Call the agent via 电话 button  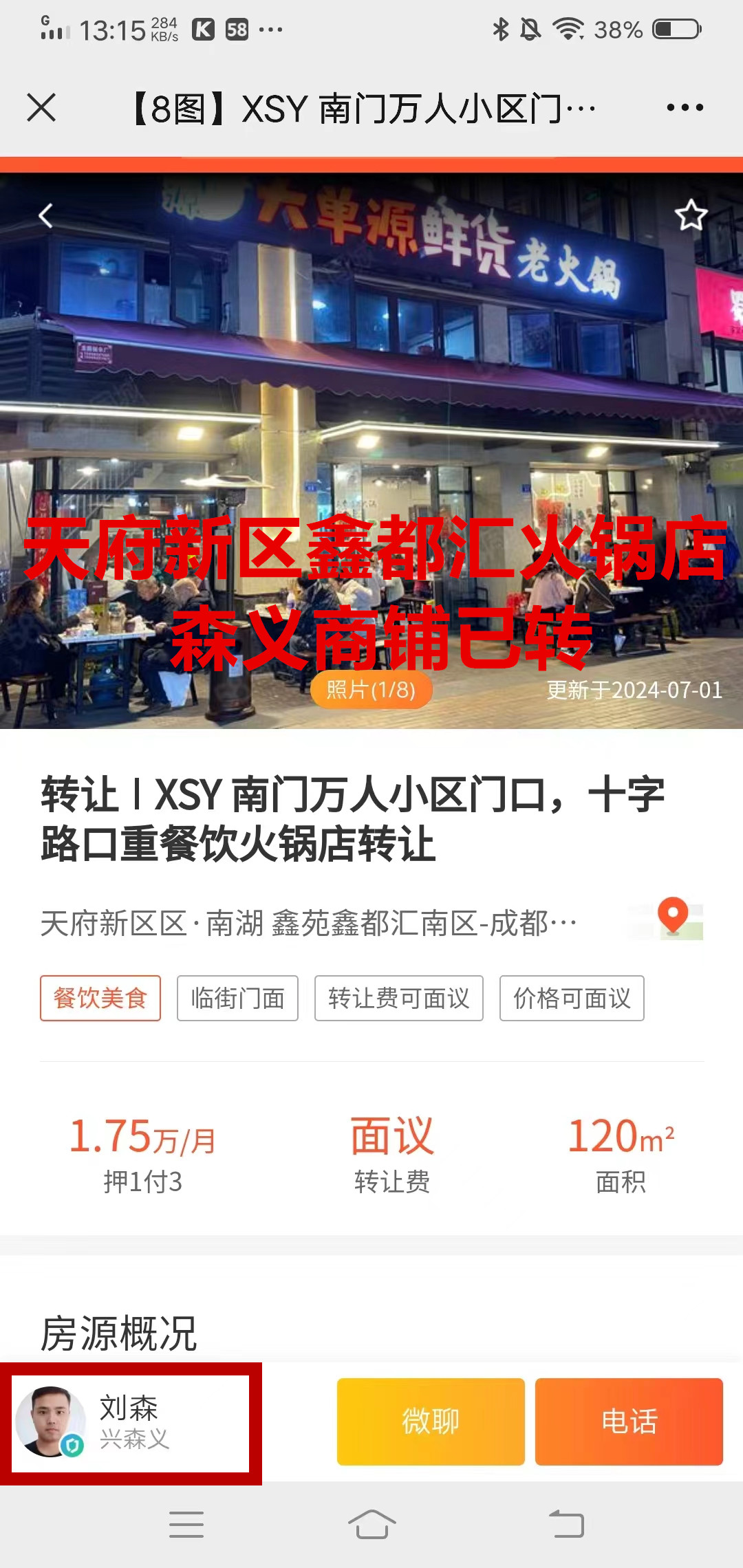(629, 1422)
